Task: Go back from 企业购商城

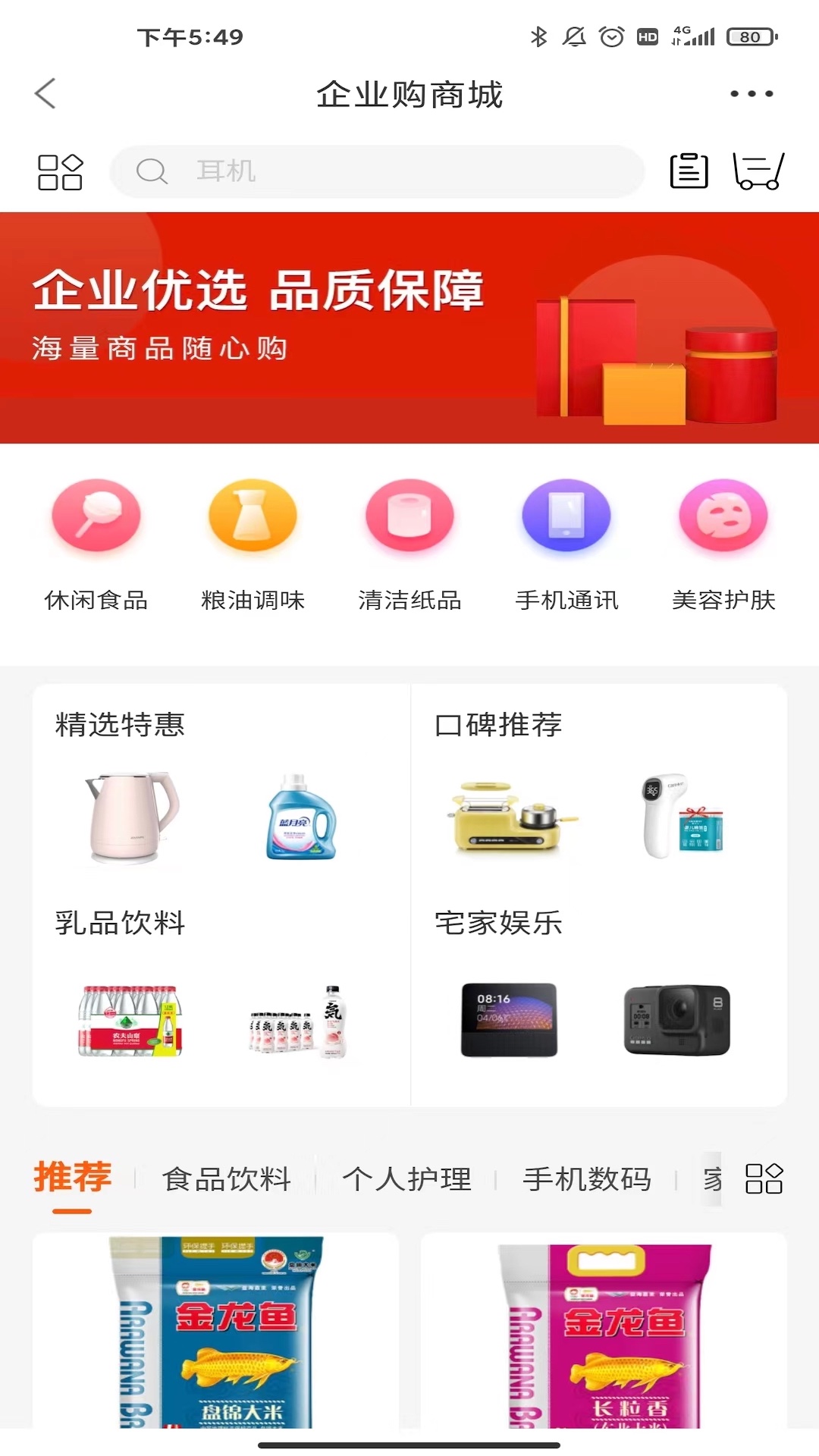Action: click(x=45, y=94)
